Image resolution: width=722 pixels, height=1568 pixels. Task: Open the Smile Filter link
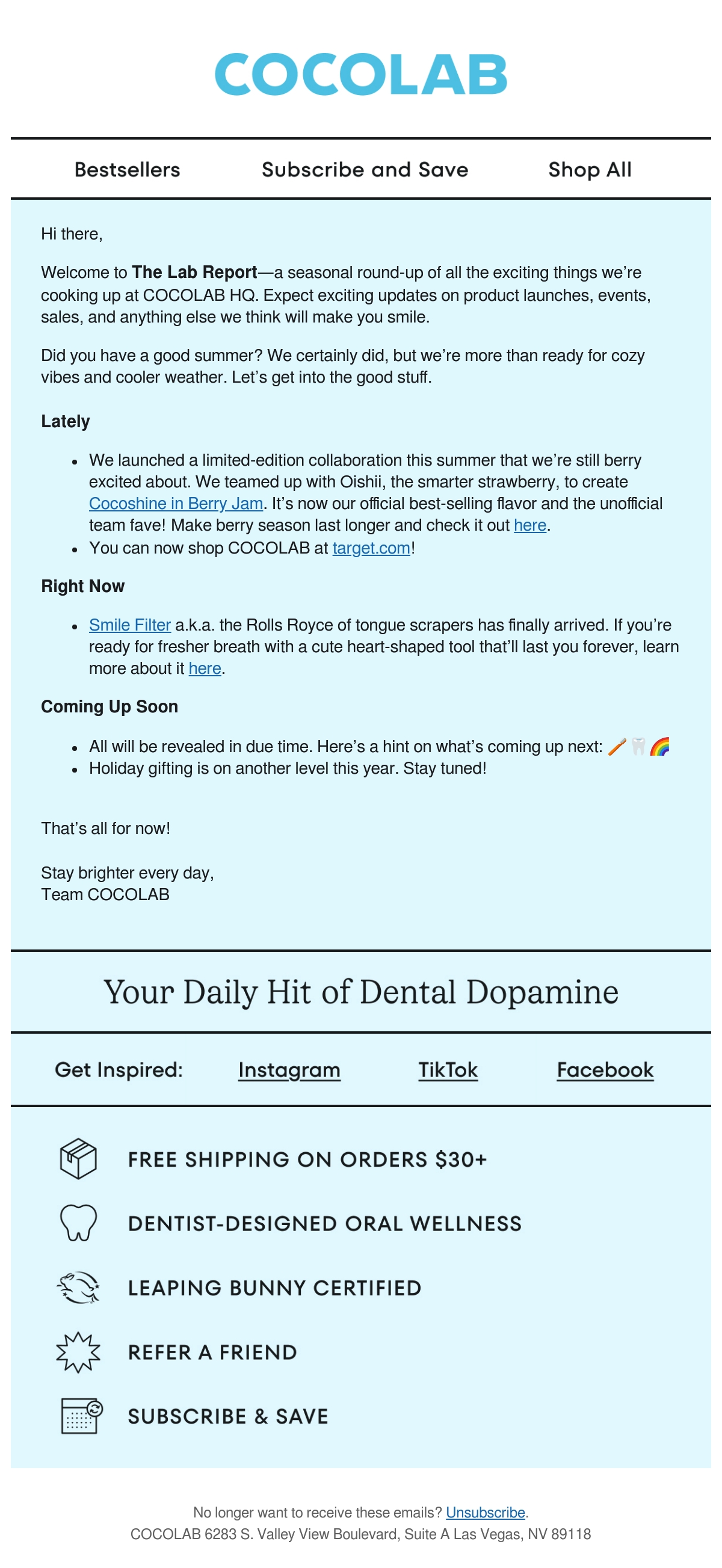[130, 625]
